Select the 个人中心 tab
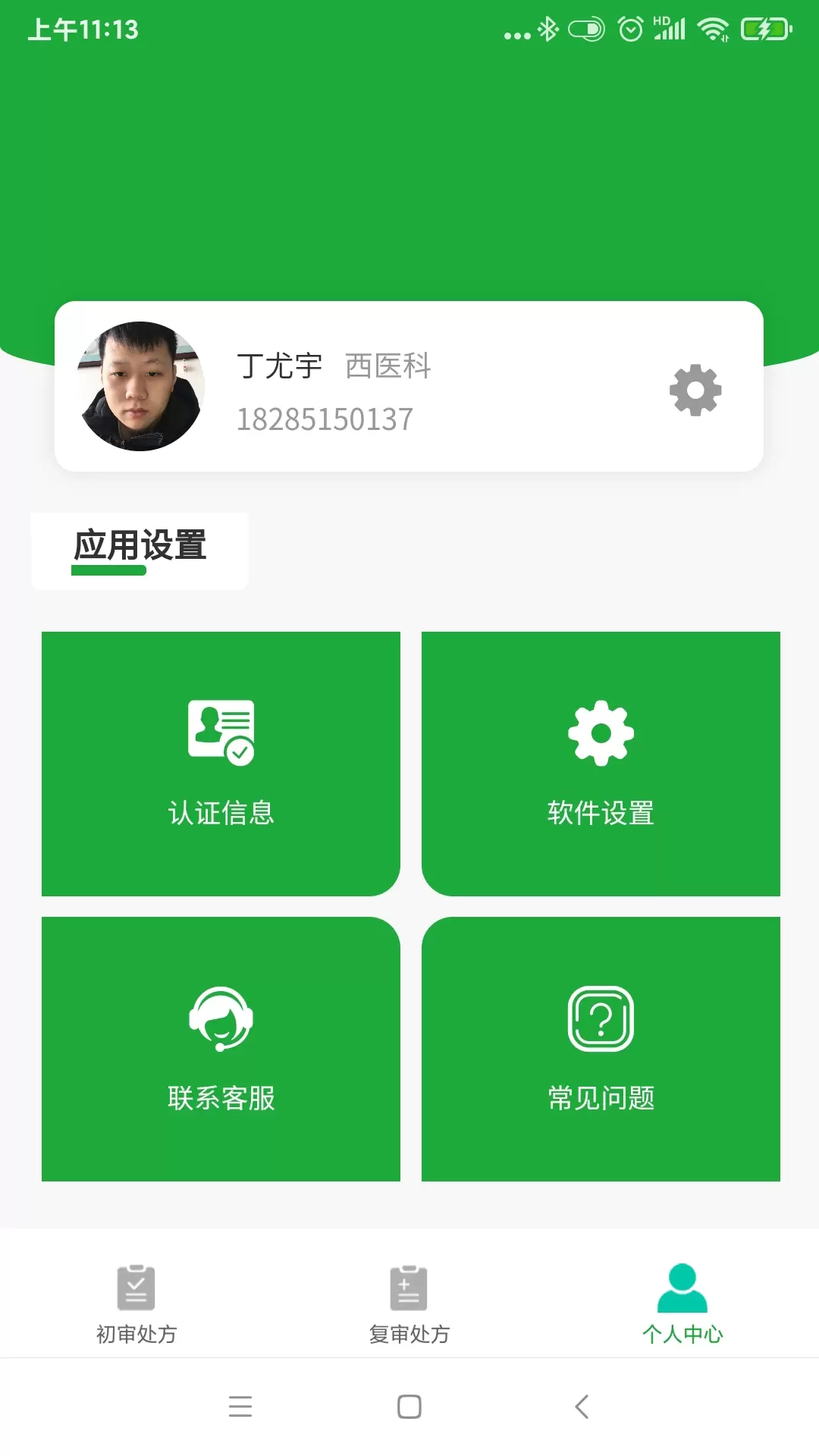819x1456 pixels. [682, 1304]
